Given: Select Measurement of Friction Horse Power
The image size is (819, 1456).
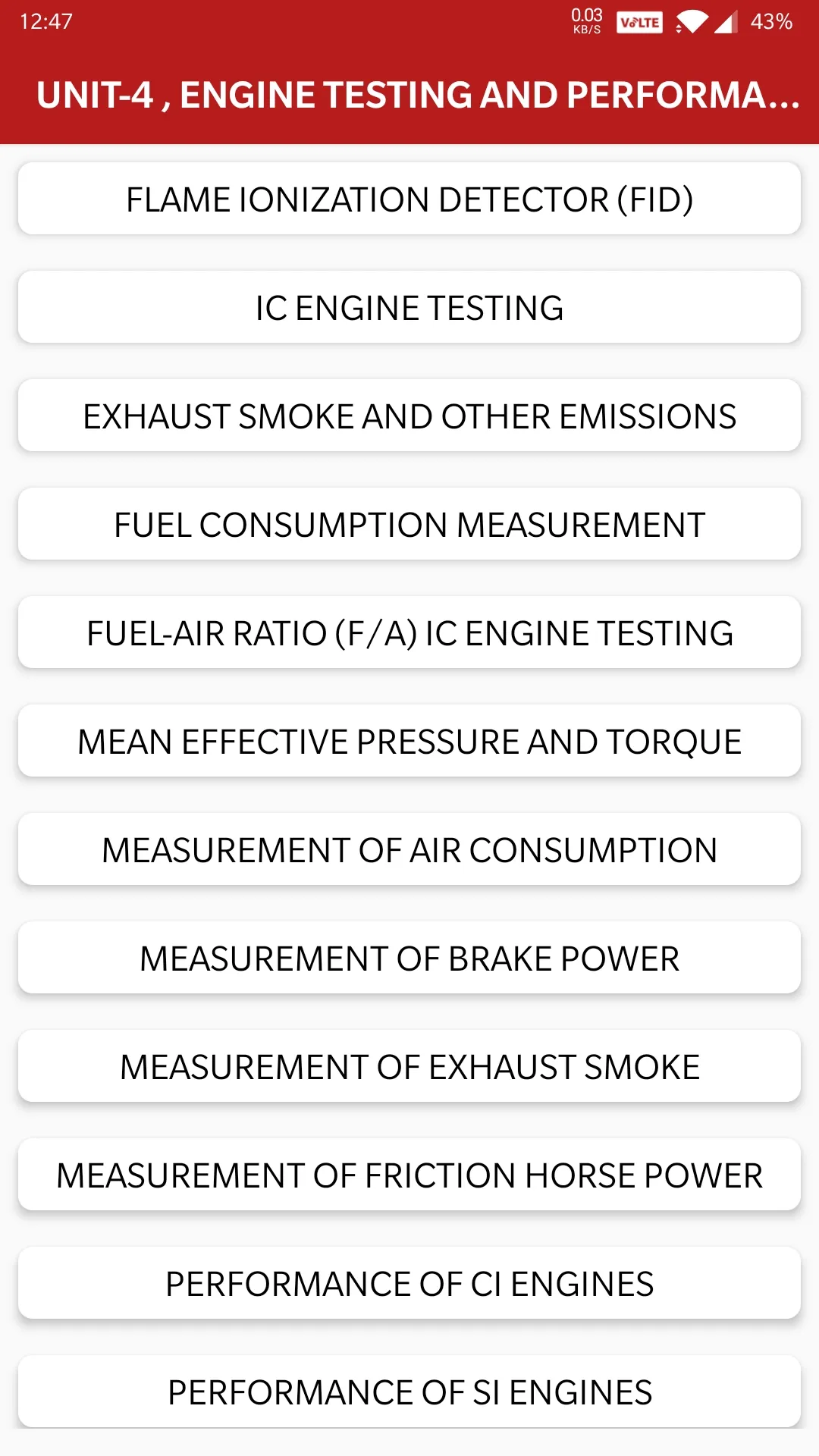Looking at the screenshot, I should (x=409, y=1175).
